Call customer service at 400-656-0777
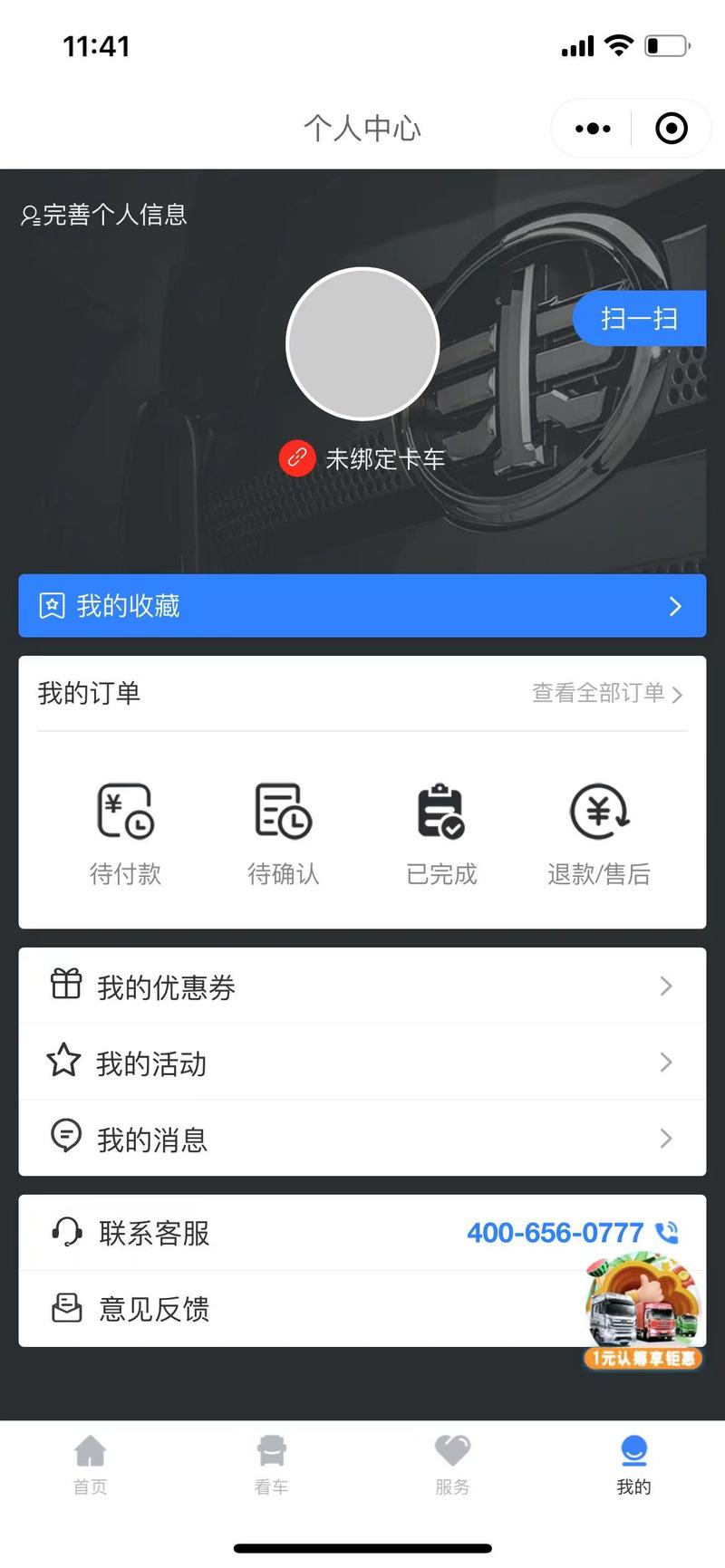725x1568 pixels. (571, 1232)
